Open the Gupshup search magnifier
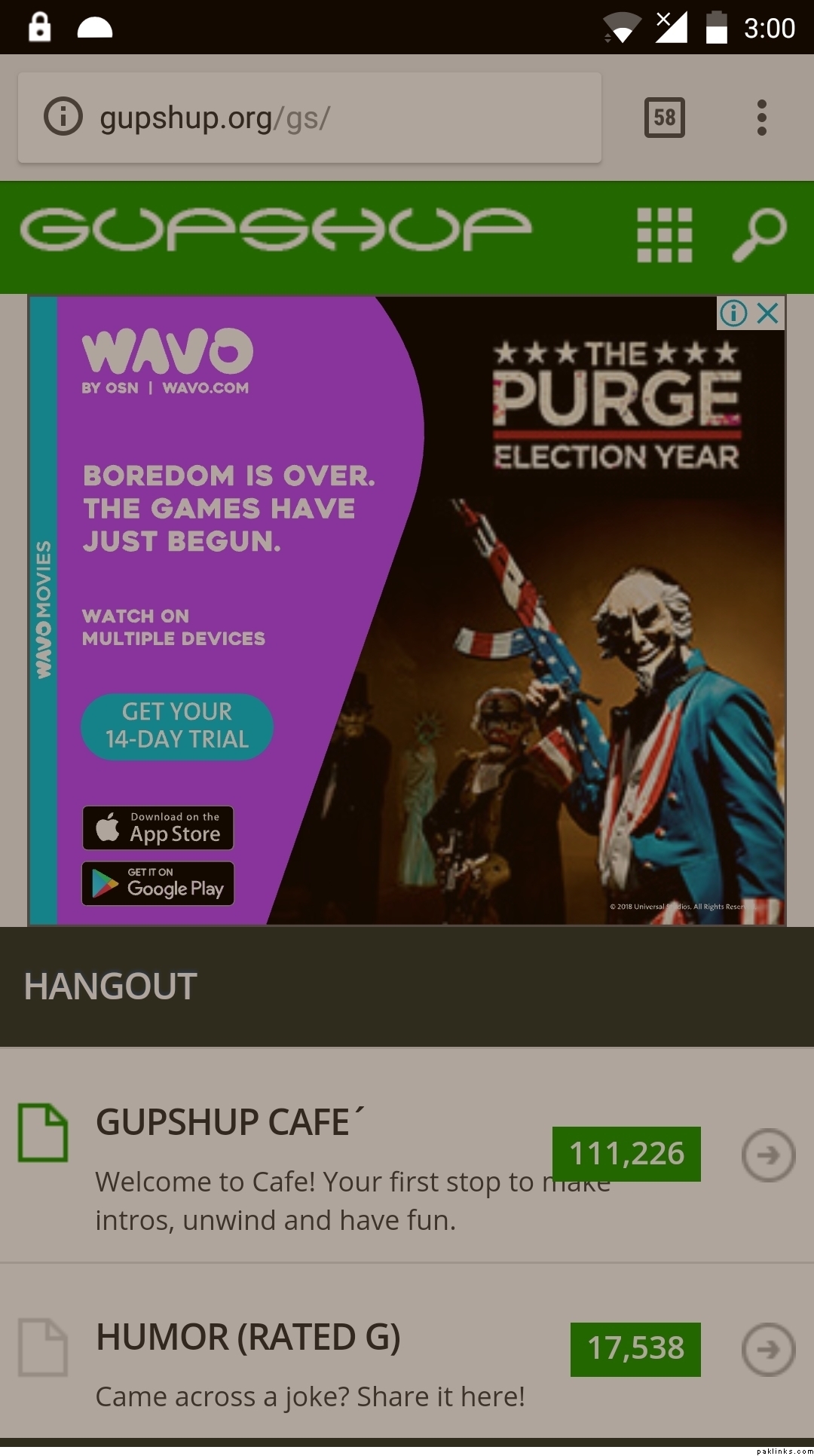This screenshot has height=1456, width=814. [759, 235]
